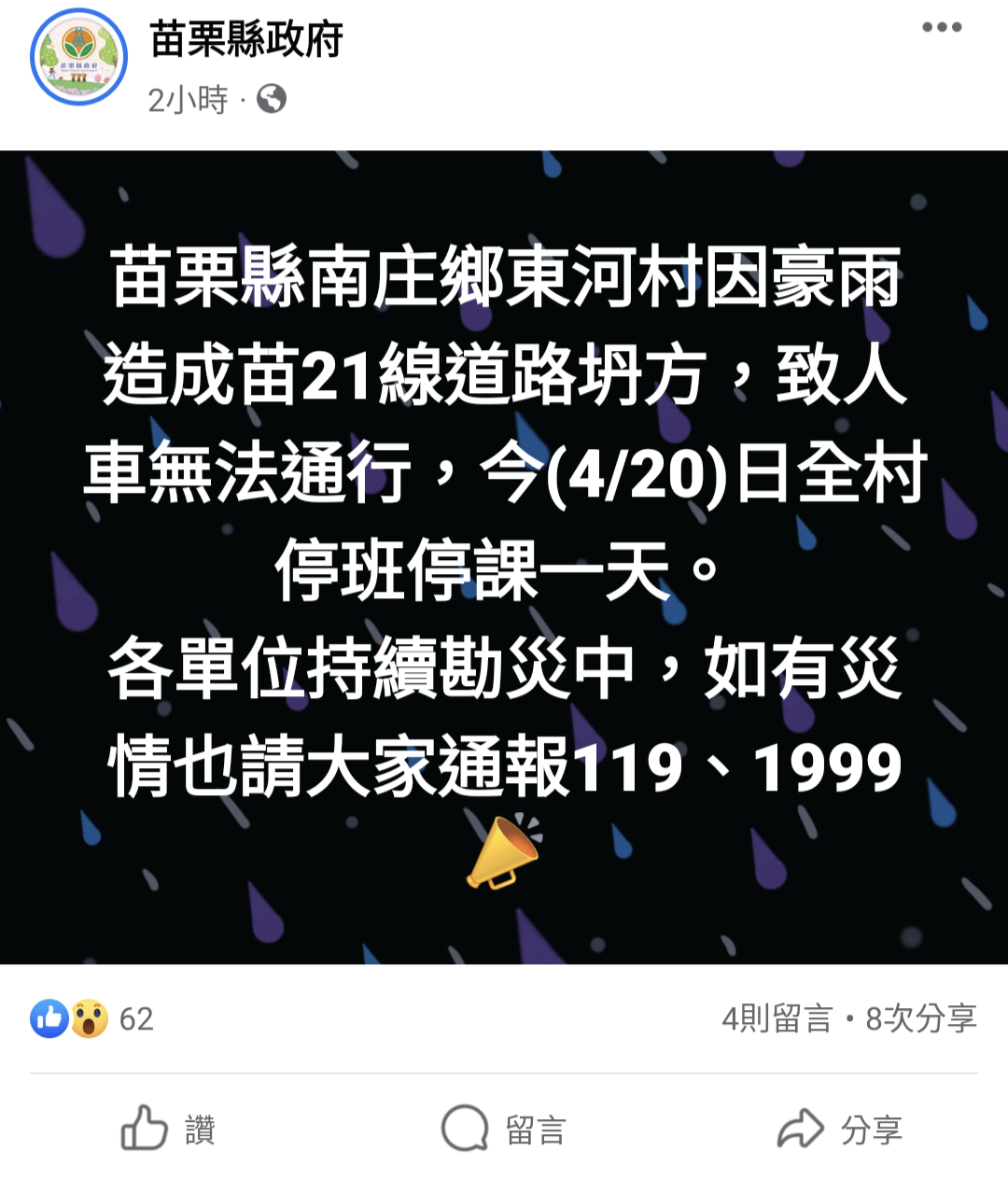Share the post via 分享 button
Screen dimensions: 1008x1178
[840, 1129]
